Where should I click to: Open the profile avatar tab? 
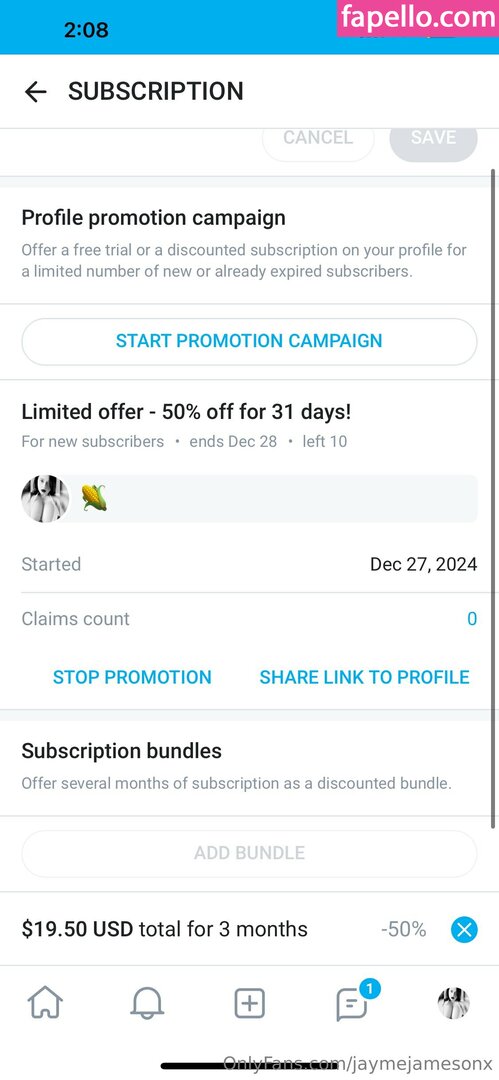pos(454,1003)
